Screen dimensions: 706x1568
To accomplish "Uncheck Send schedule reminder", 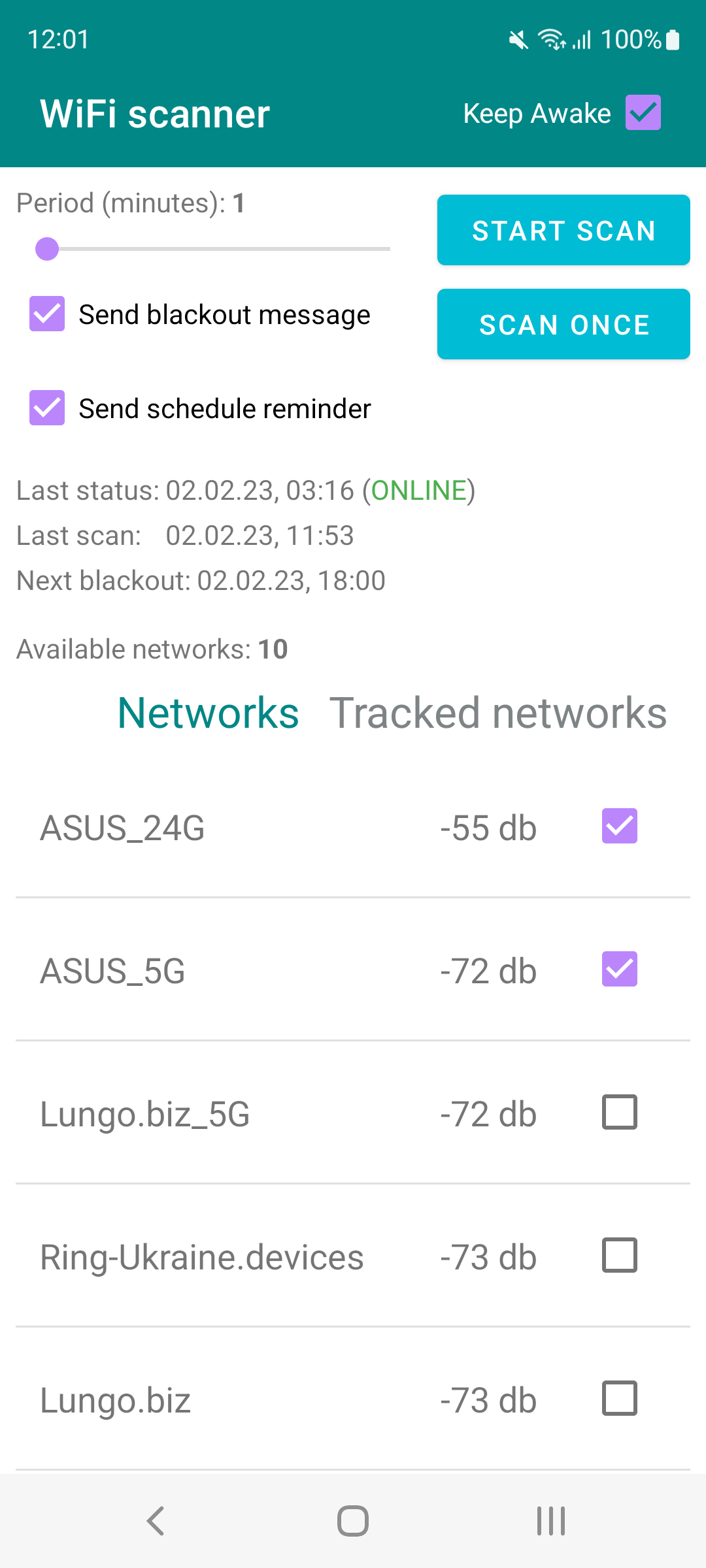I will [x=46, y=408].
